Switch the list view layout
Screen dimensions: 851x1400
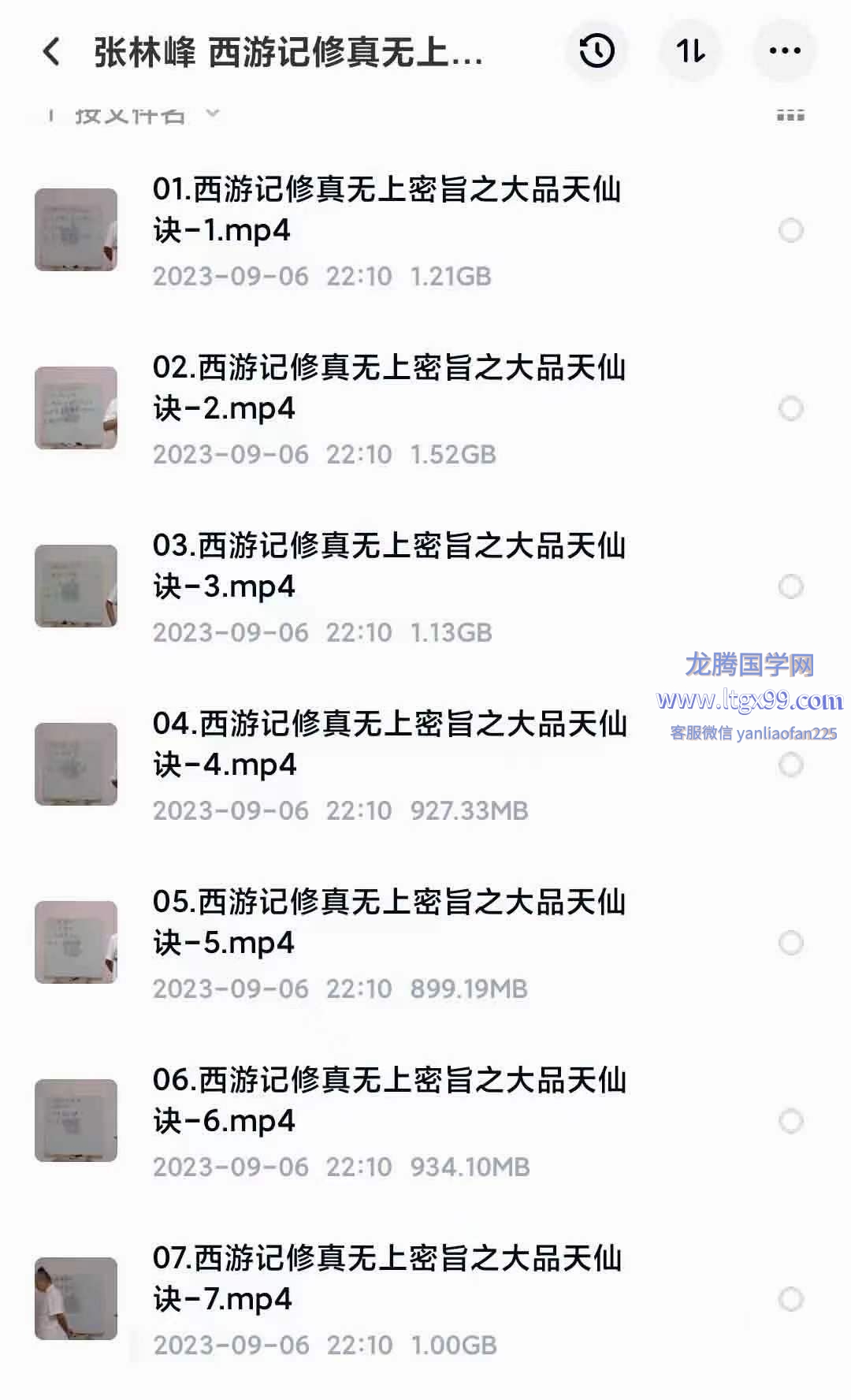(x=790, y=115)
